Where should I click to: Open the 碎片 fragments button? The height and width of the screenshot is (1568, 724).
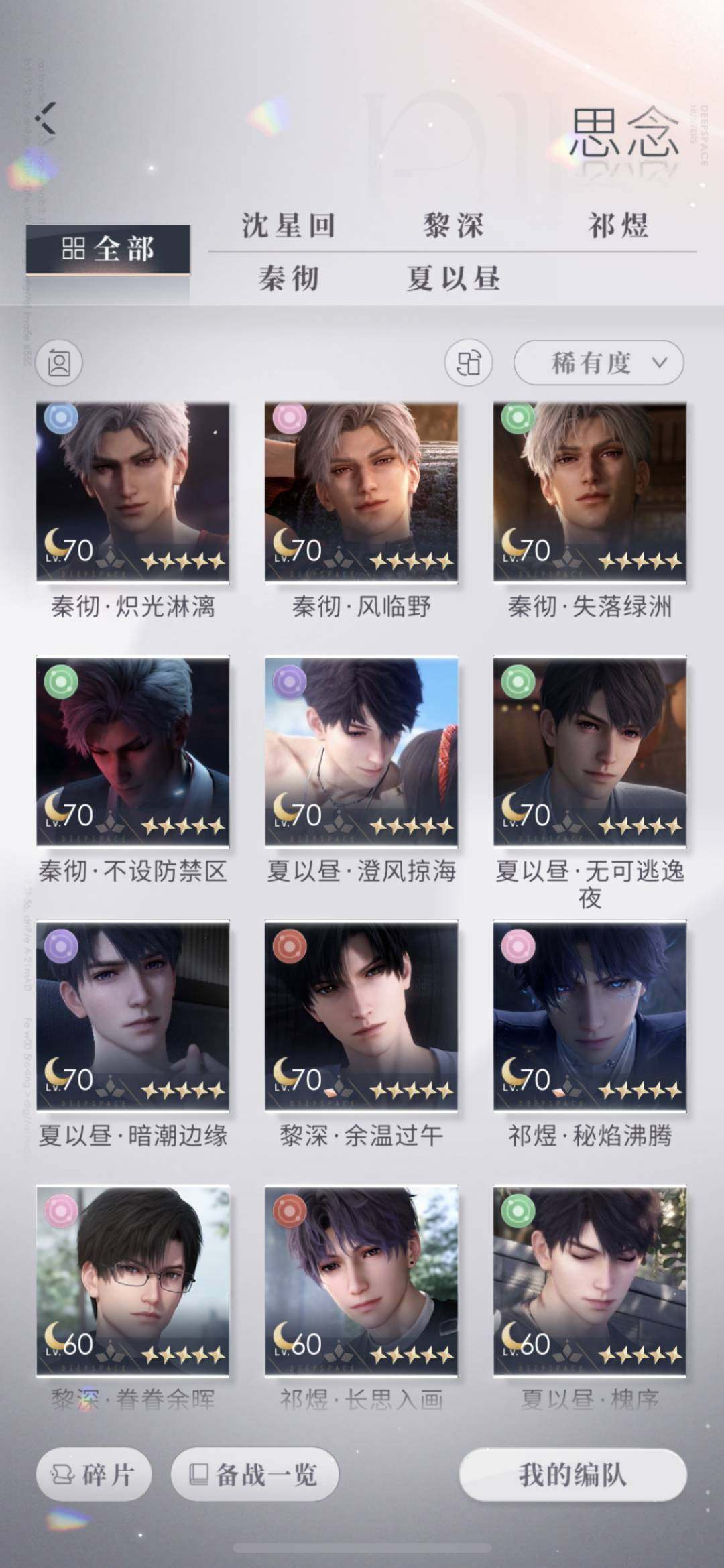[94, 1474]
